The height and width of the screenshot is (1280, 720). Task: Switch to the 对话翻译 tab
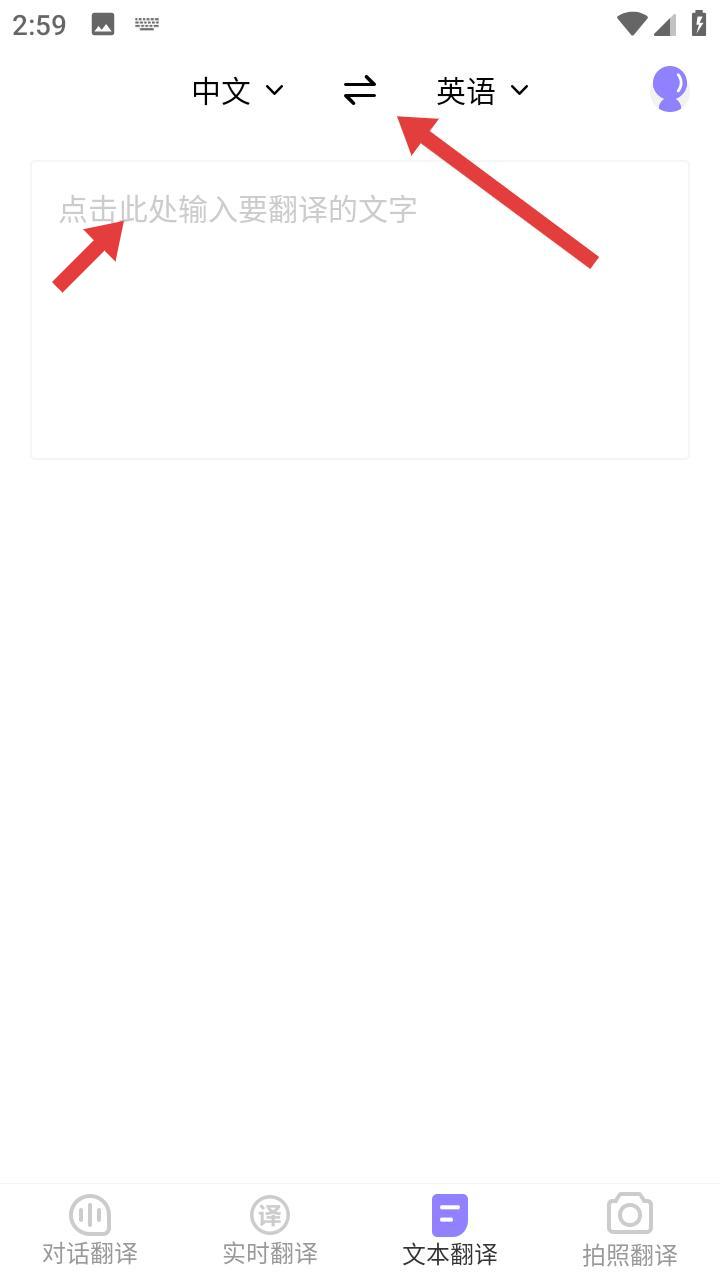(90, 1230)
